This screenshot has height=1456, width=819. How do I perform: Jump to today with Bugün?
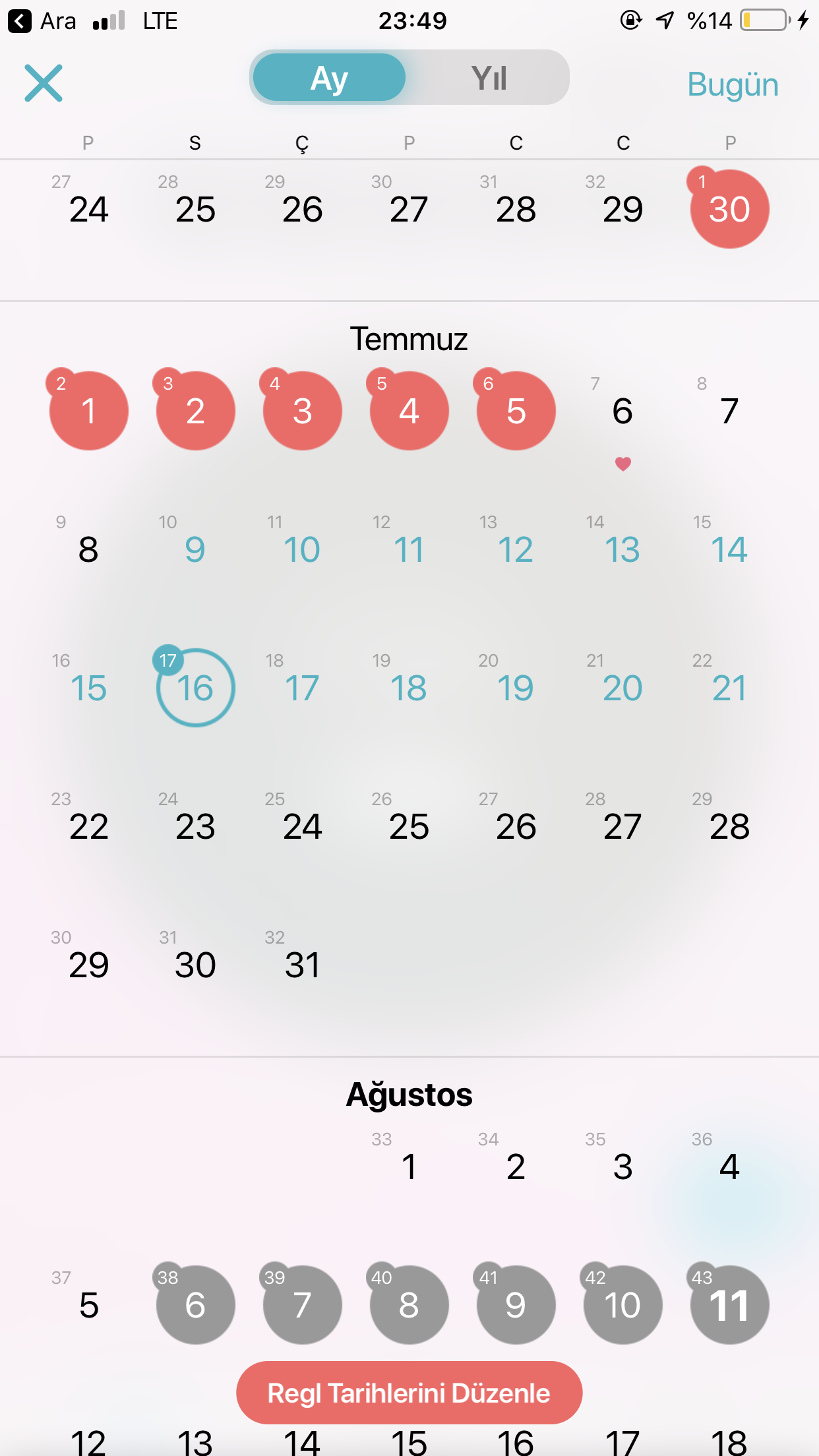pyautogui.click(x=733, y=84)
